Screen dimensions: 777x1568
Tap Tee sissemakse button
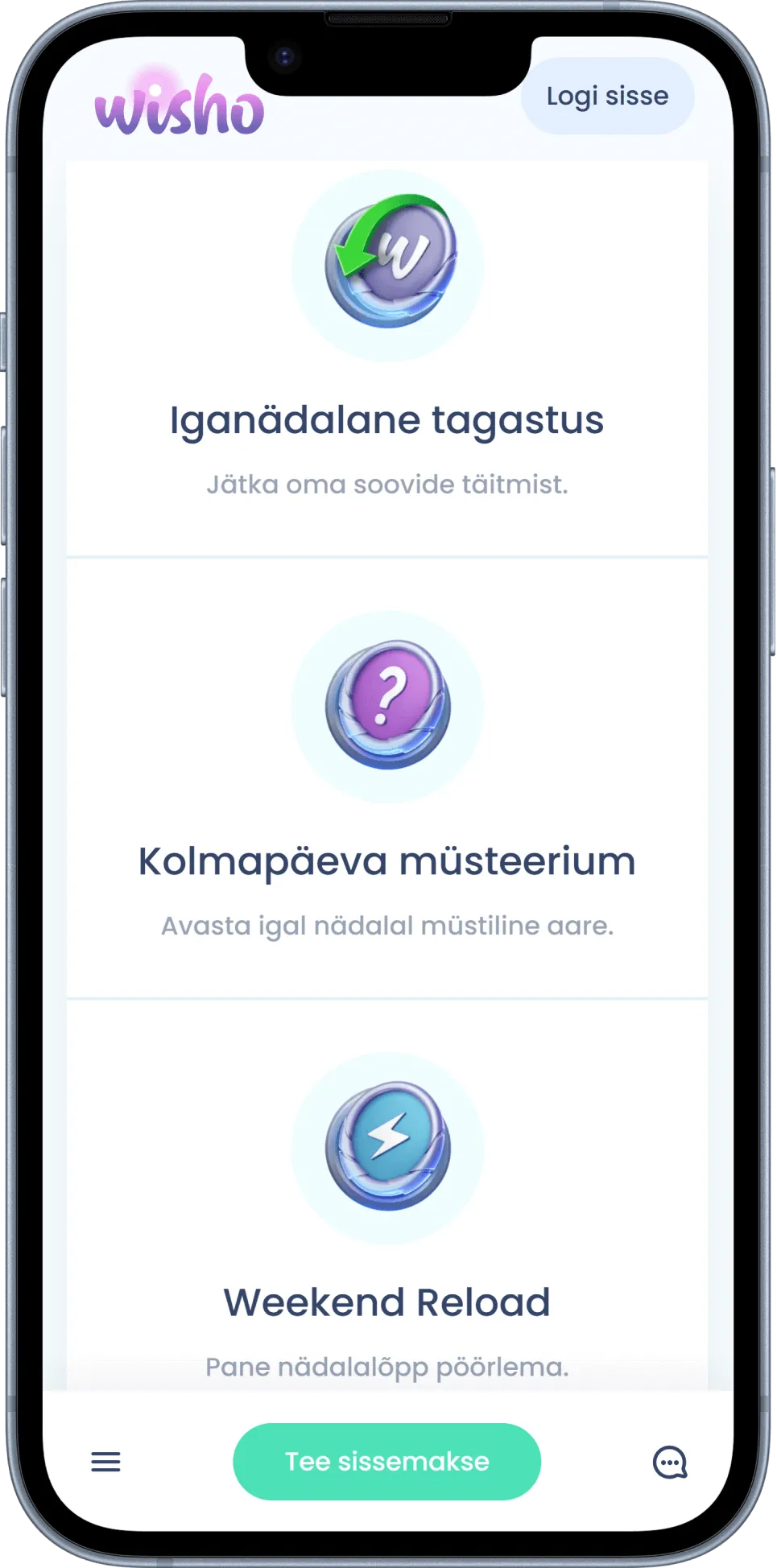[386, 1461]
